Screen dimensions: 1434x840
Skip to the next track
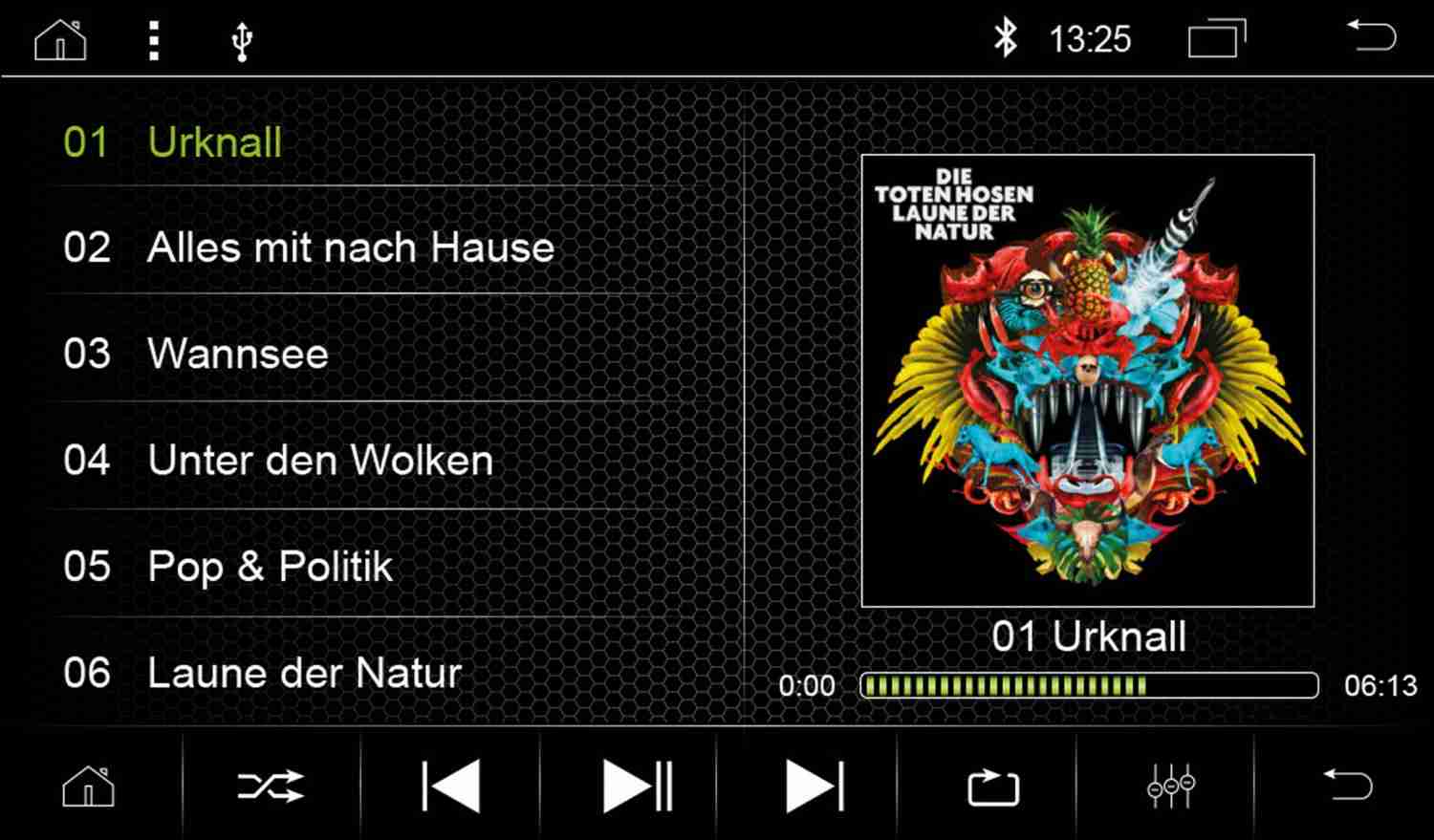pos(815,786)
